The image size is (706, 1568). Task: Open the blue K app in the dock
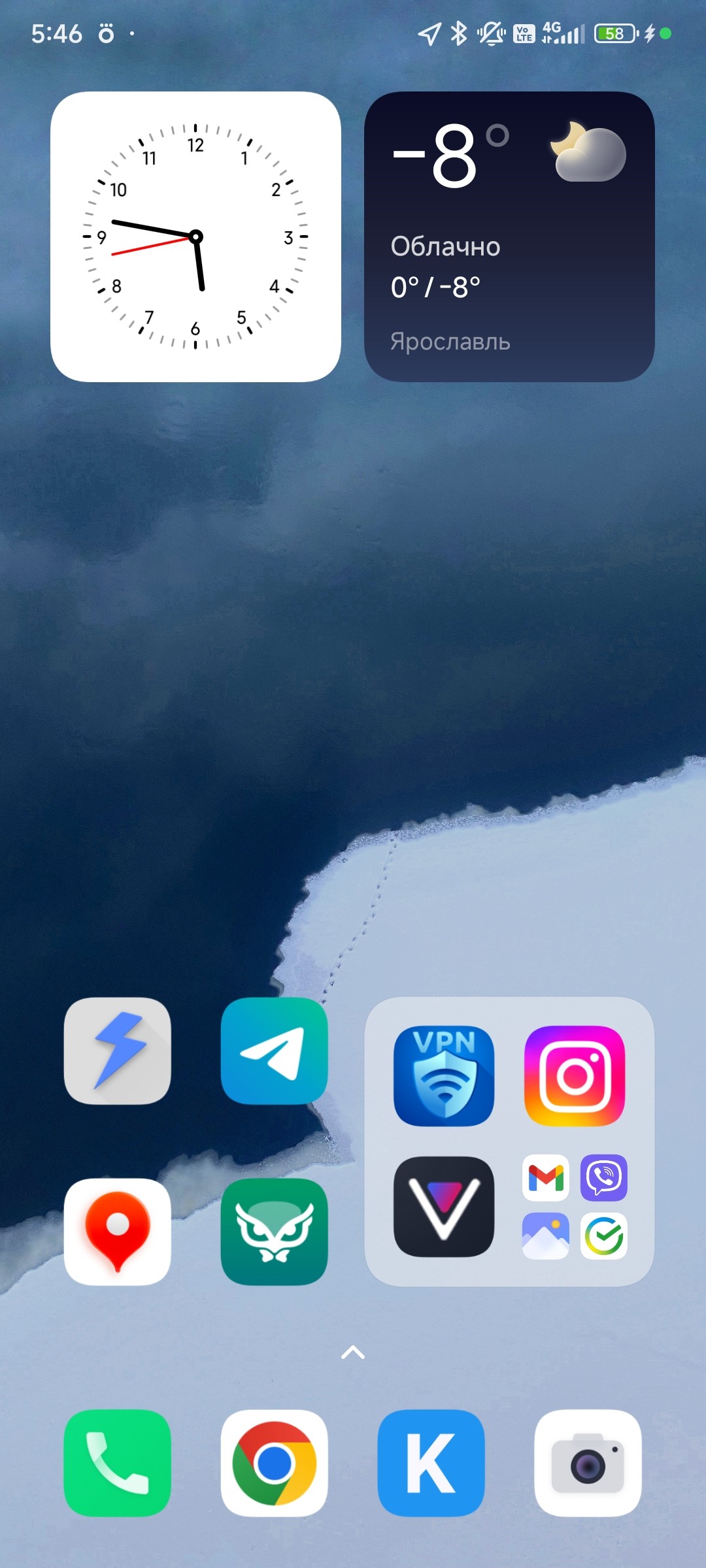point(431,1463)
